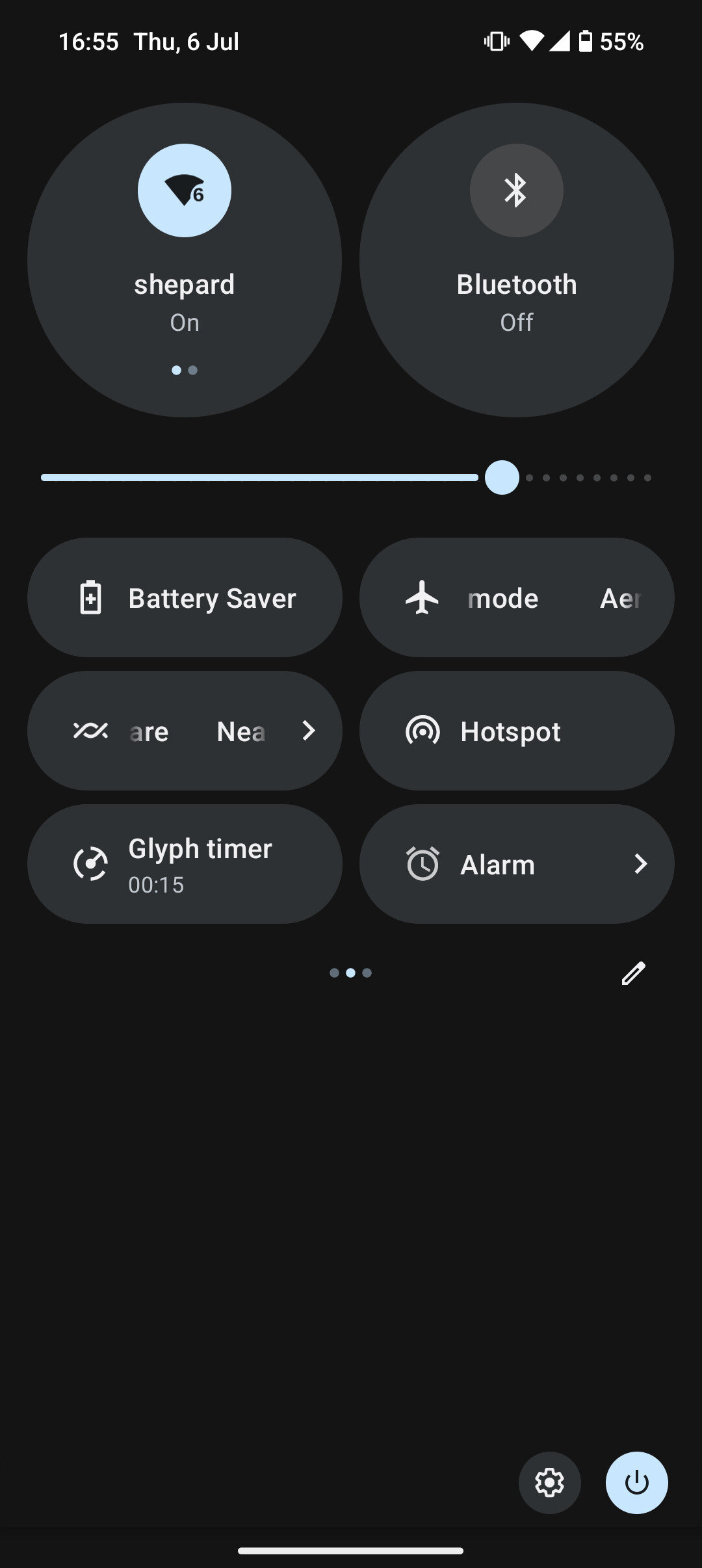Screen dimensions: 702x1568
Task: Open the Nearby Share tile
Action: 185,731
